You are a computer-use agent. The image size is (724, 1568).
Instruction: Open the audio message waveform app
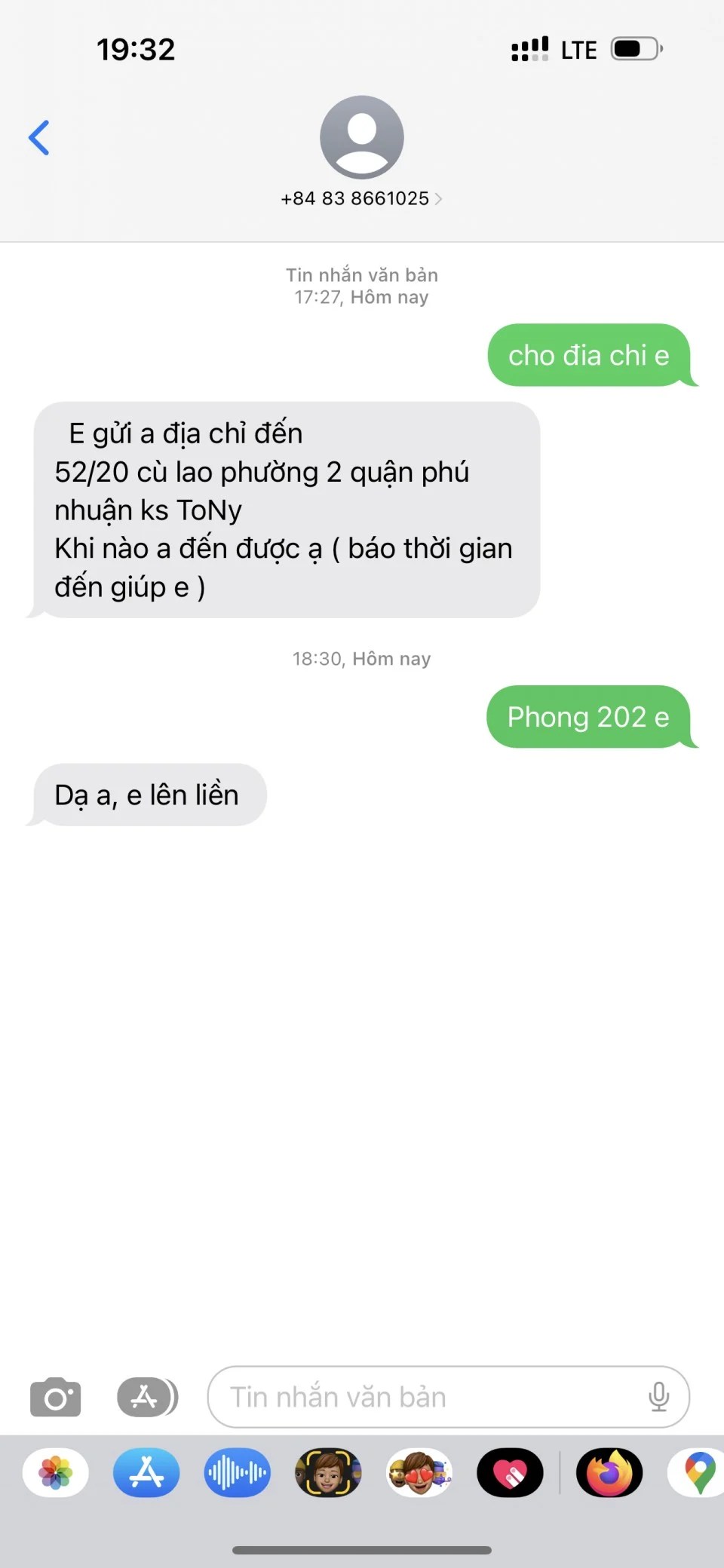tap(237, 1472)
